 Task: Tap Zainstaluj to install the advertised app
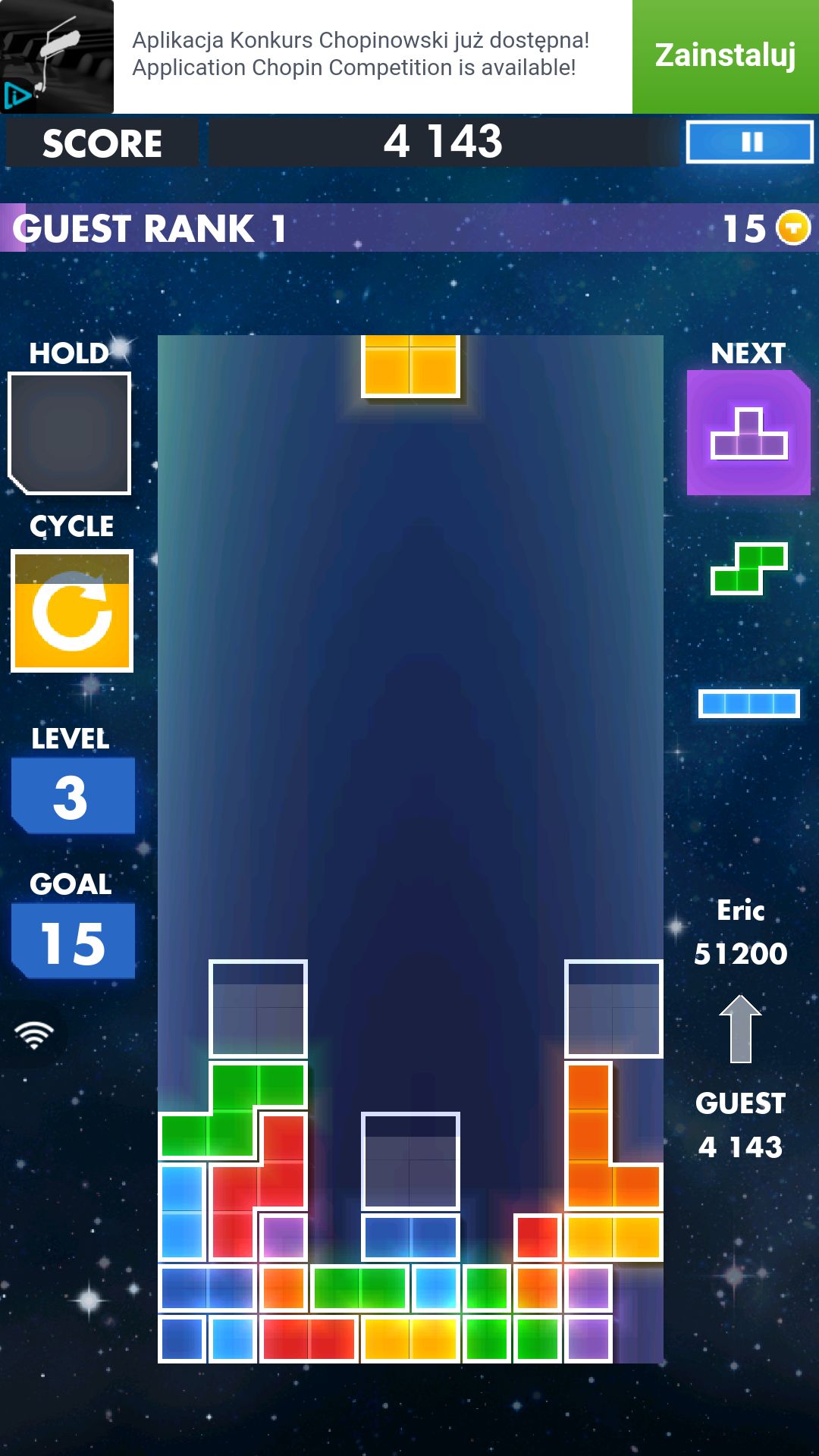(726, 57)
